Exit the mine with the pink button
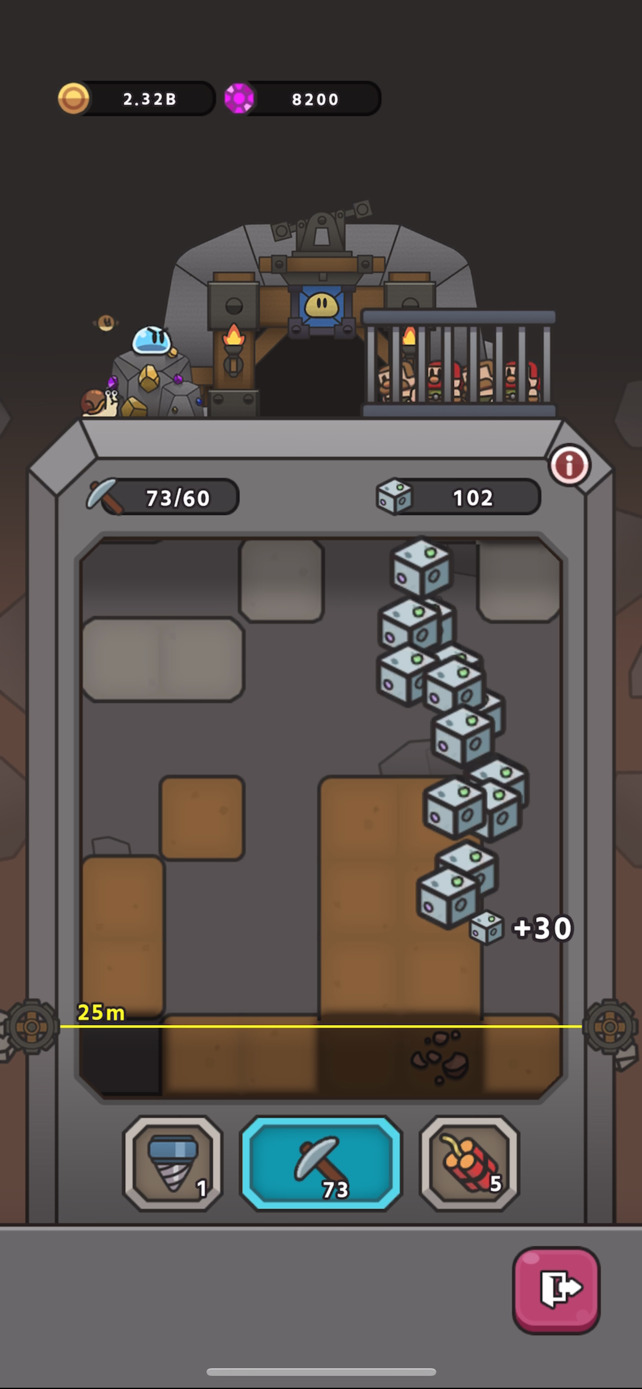The height and width of the screenshot is (1389, 642). (556, 1289)
